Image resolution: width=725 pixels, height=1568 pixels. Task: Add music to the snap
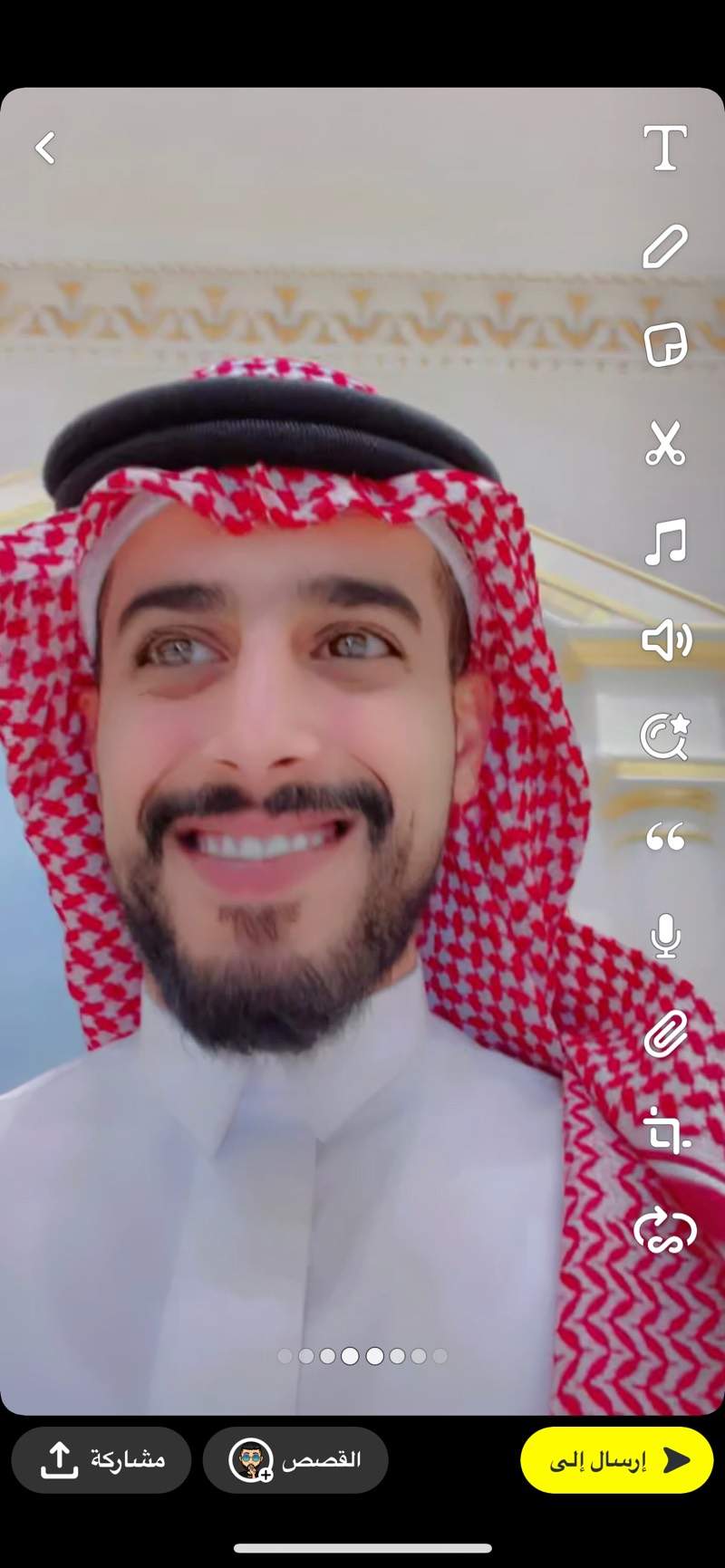pos(665,543)
